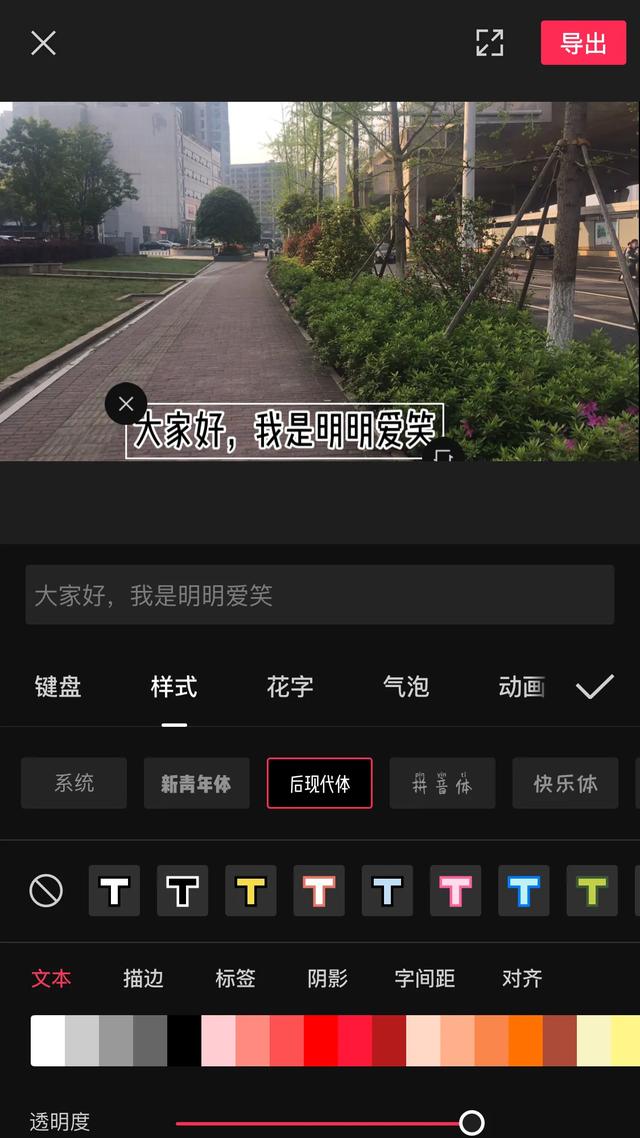Choose the 新青年体 font

pos(196,783)
